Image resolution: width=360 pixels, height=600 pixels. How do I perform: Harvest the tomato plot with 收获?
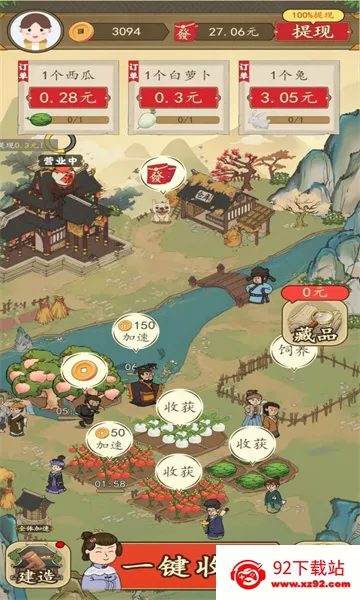(x=179, y=472)
